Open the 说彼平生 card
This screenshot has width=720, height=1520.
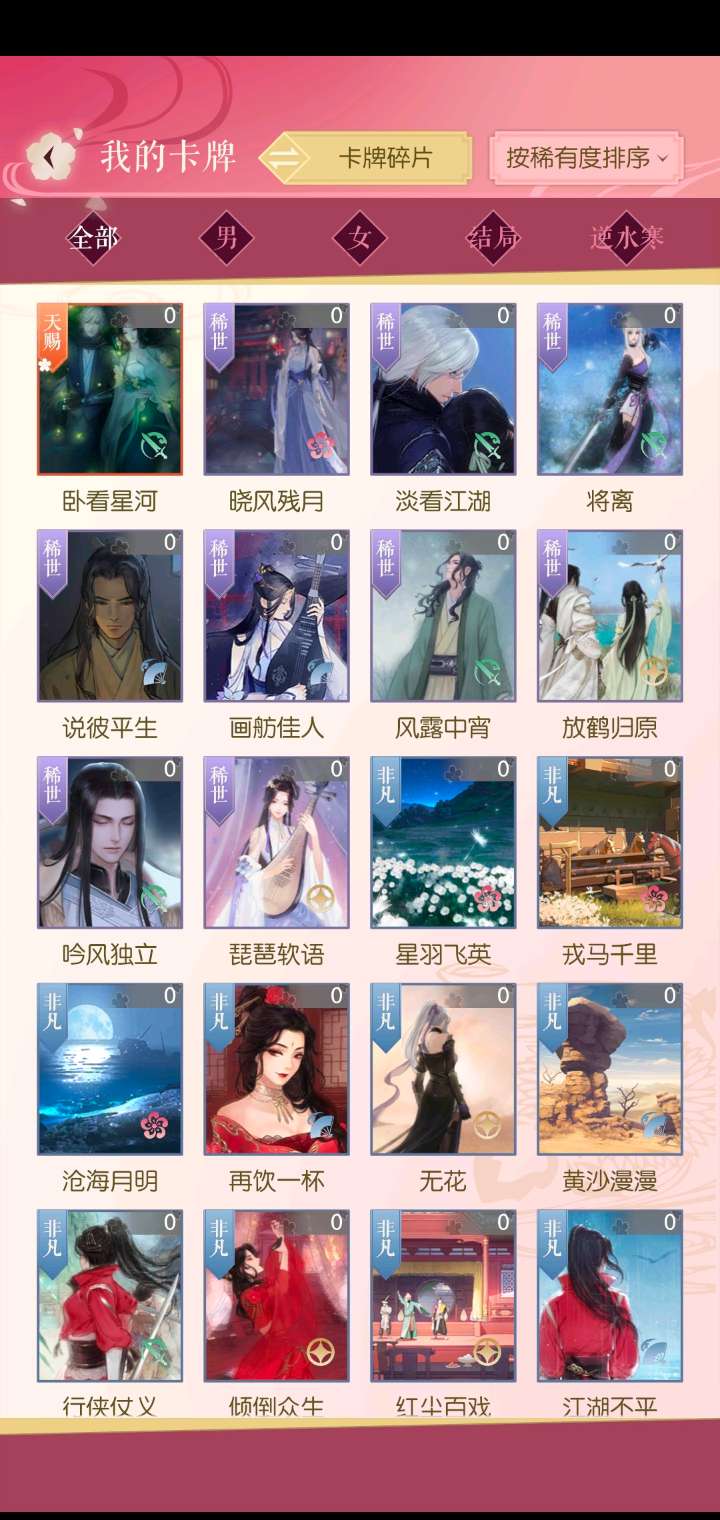110,616
